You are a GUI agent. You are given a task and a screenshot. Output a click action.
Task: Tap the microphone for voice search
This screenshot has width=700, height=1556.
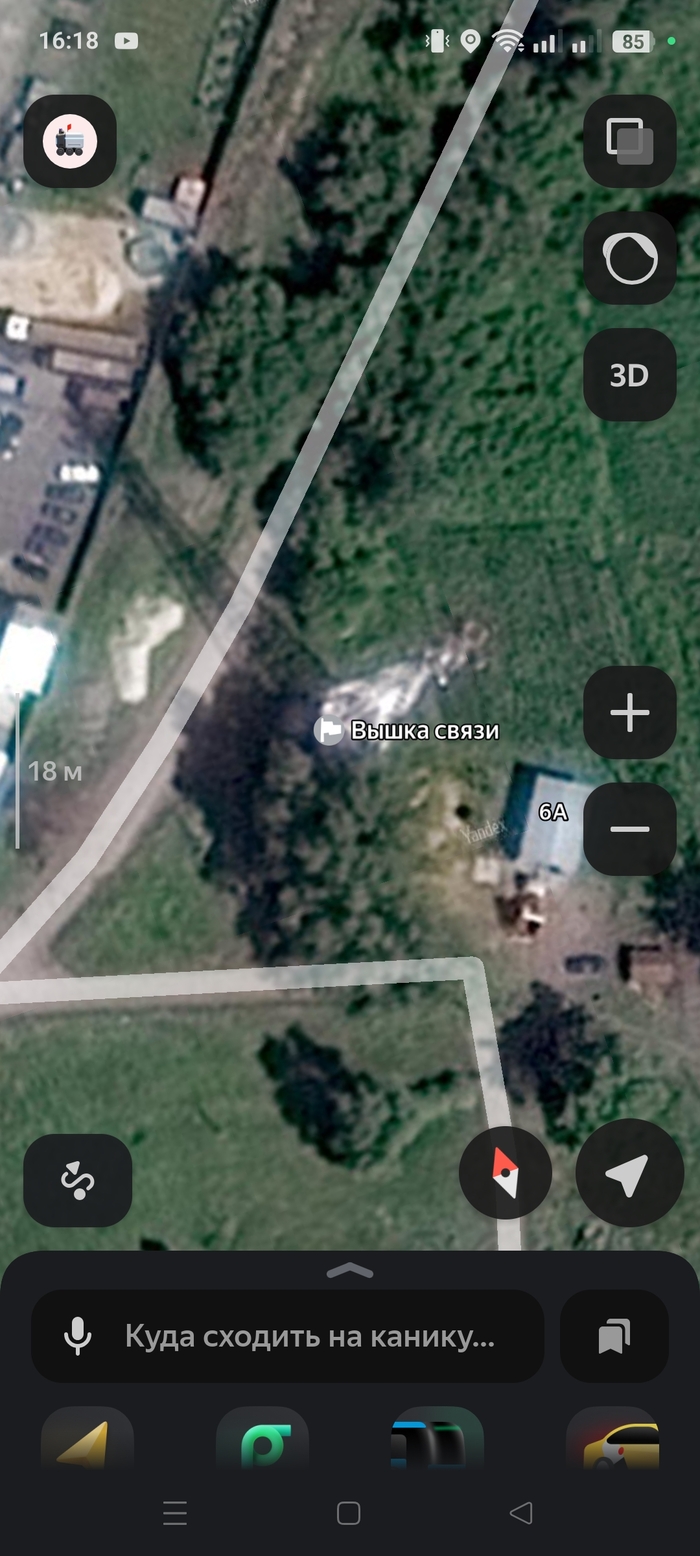tap(78, 1336)
